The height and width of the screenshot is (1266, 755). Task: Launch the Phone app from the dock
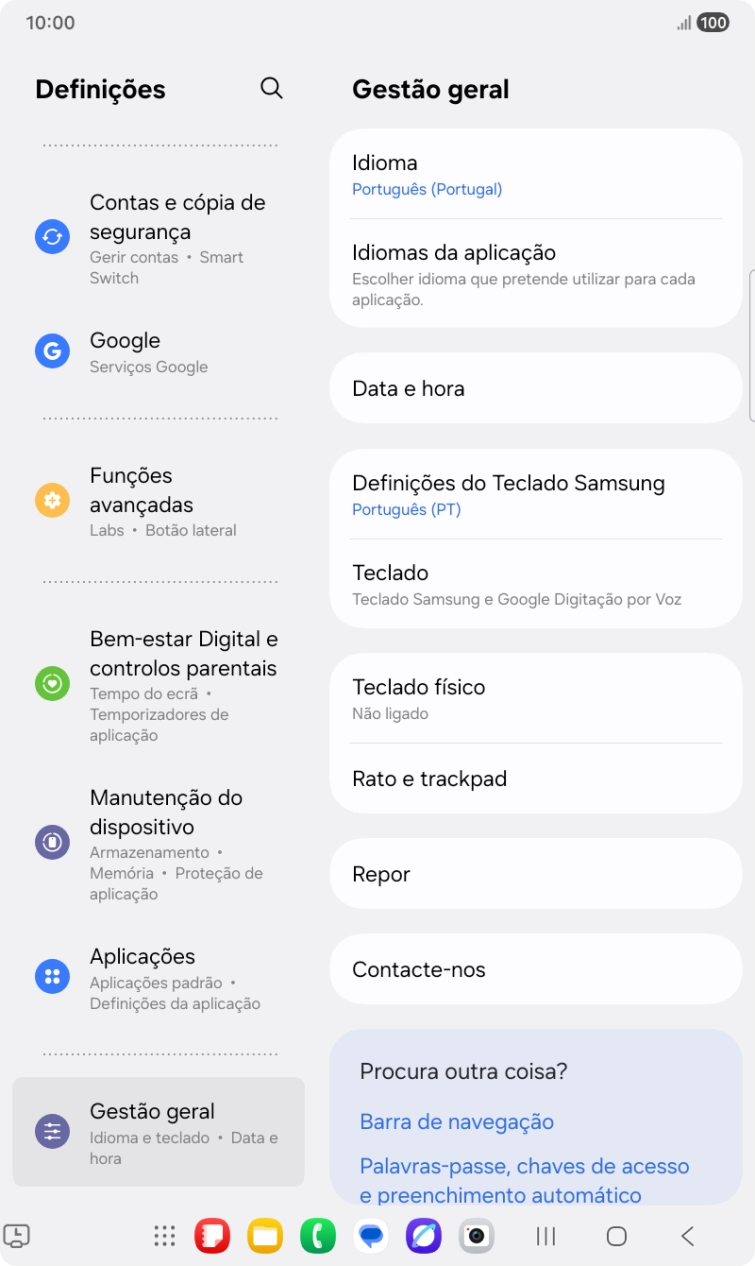pyautogui.click(x=317, y=1236)
